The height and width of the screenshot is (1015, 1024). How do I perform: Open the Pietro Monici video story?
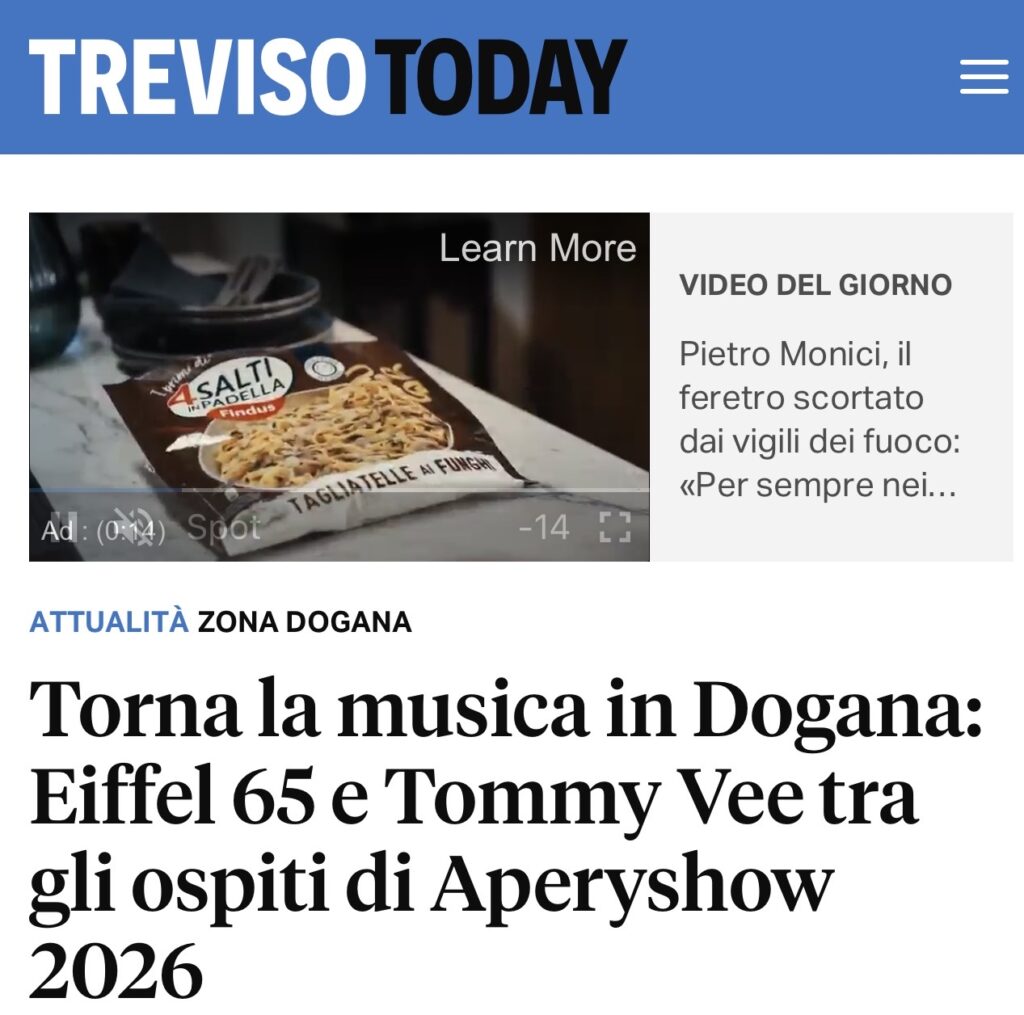(x=818, y=420)
